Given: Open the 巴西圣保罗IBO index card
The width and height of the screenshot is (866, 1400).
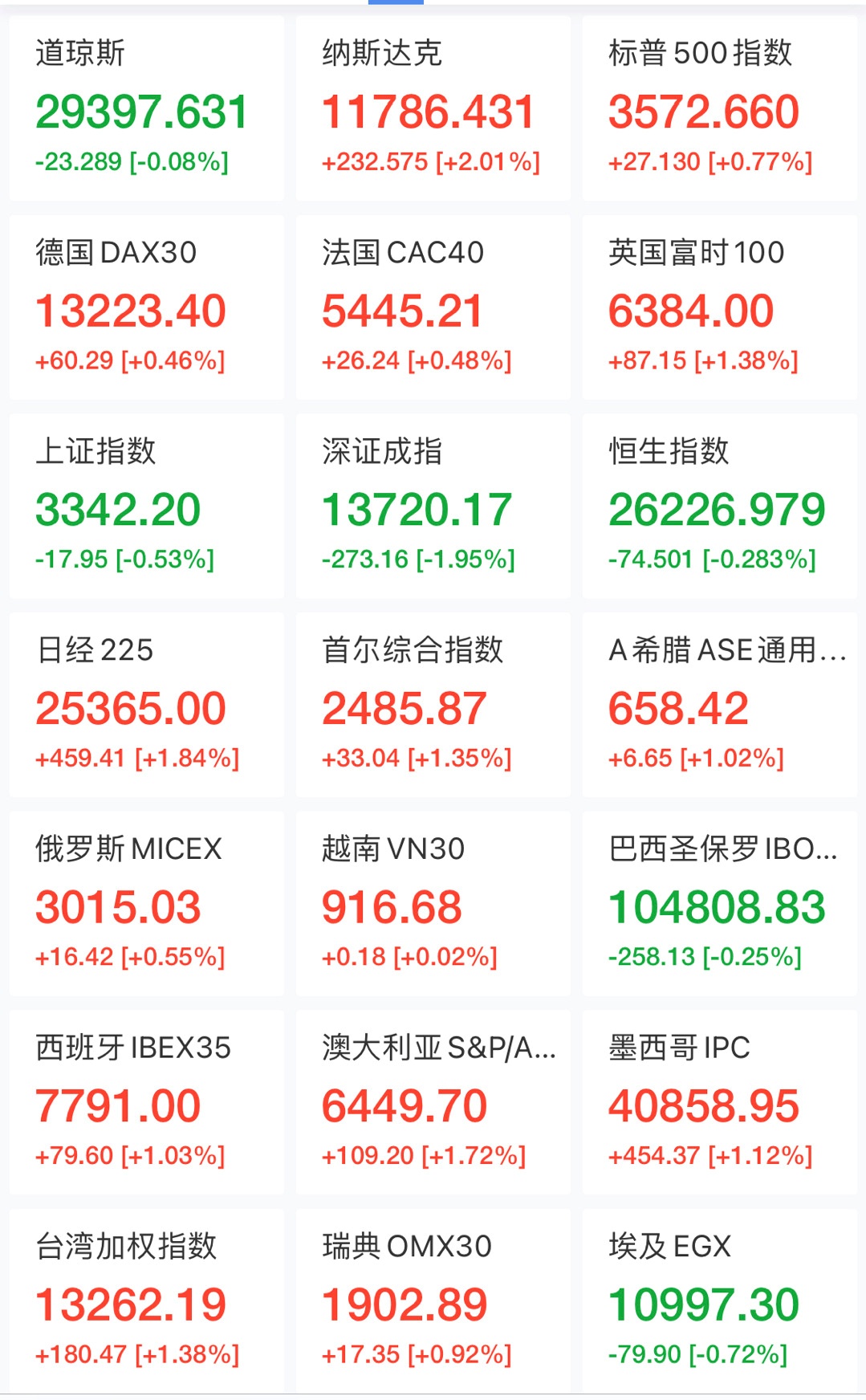Looking at the screenshot, I should tap(720, 904).
